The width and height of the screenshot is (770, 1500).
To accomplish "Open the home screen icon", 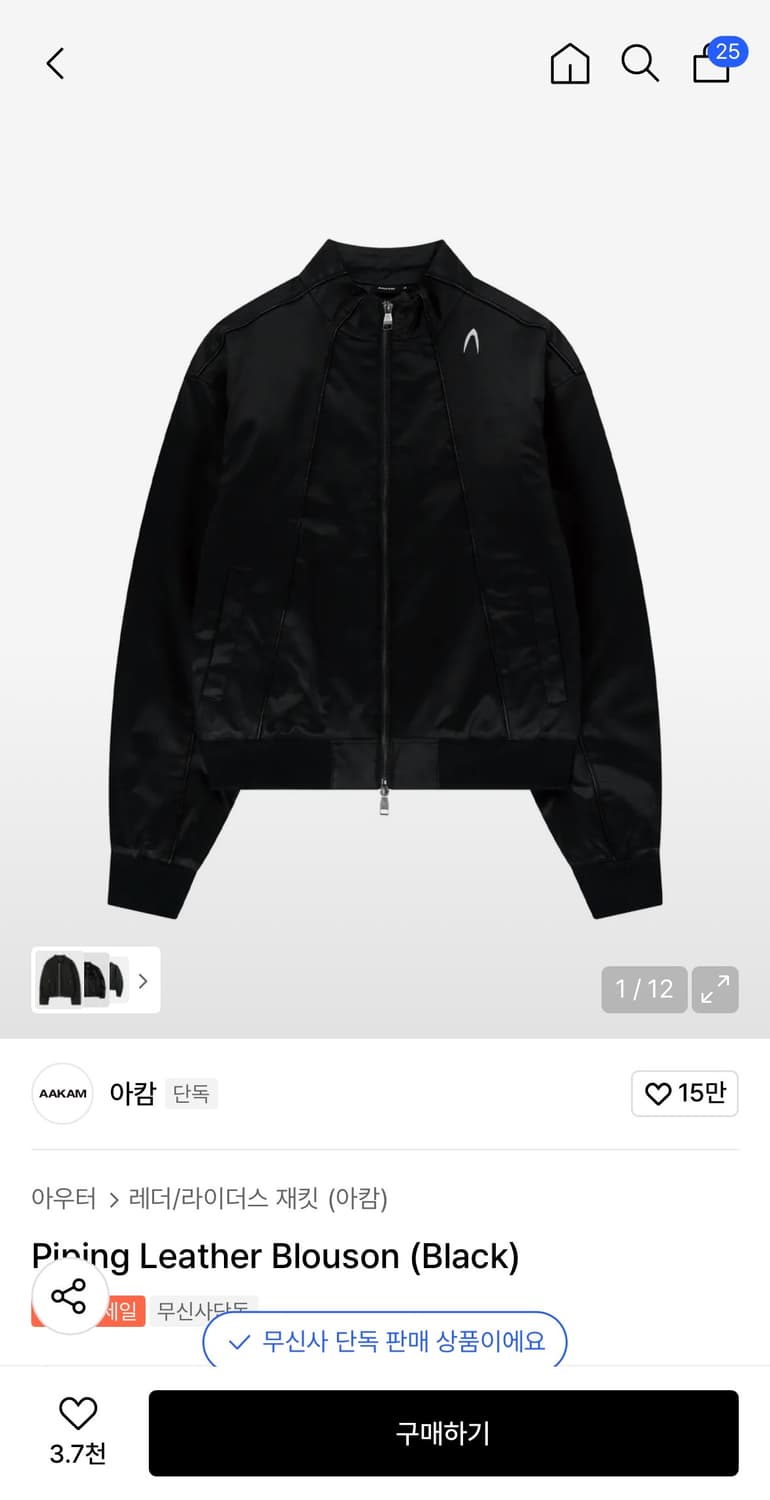I will [x=569, y=63].
